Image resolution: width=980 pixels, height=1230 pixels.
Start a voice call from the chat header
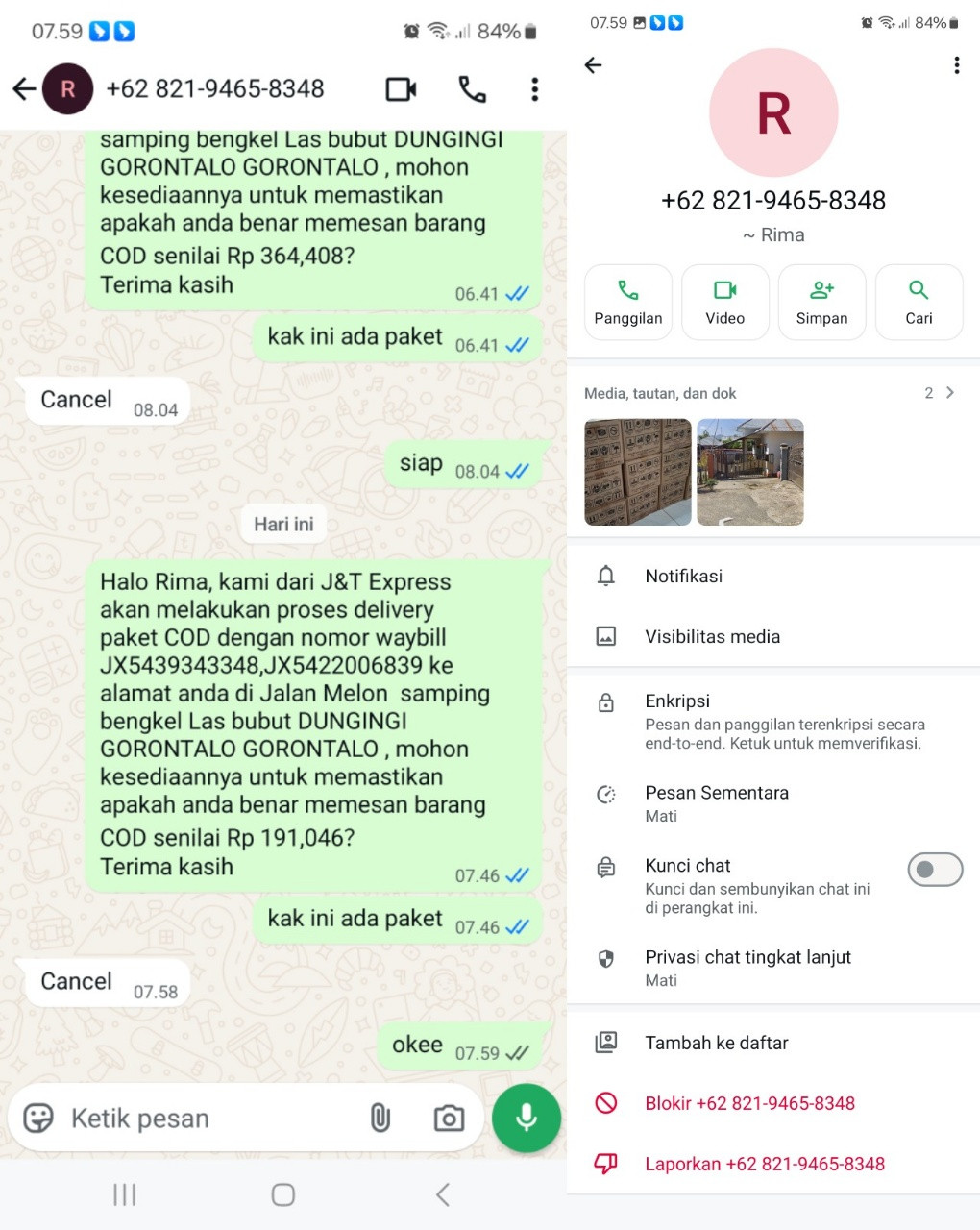click(x=472, y=89)
